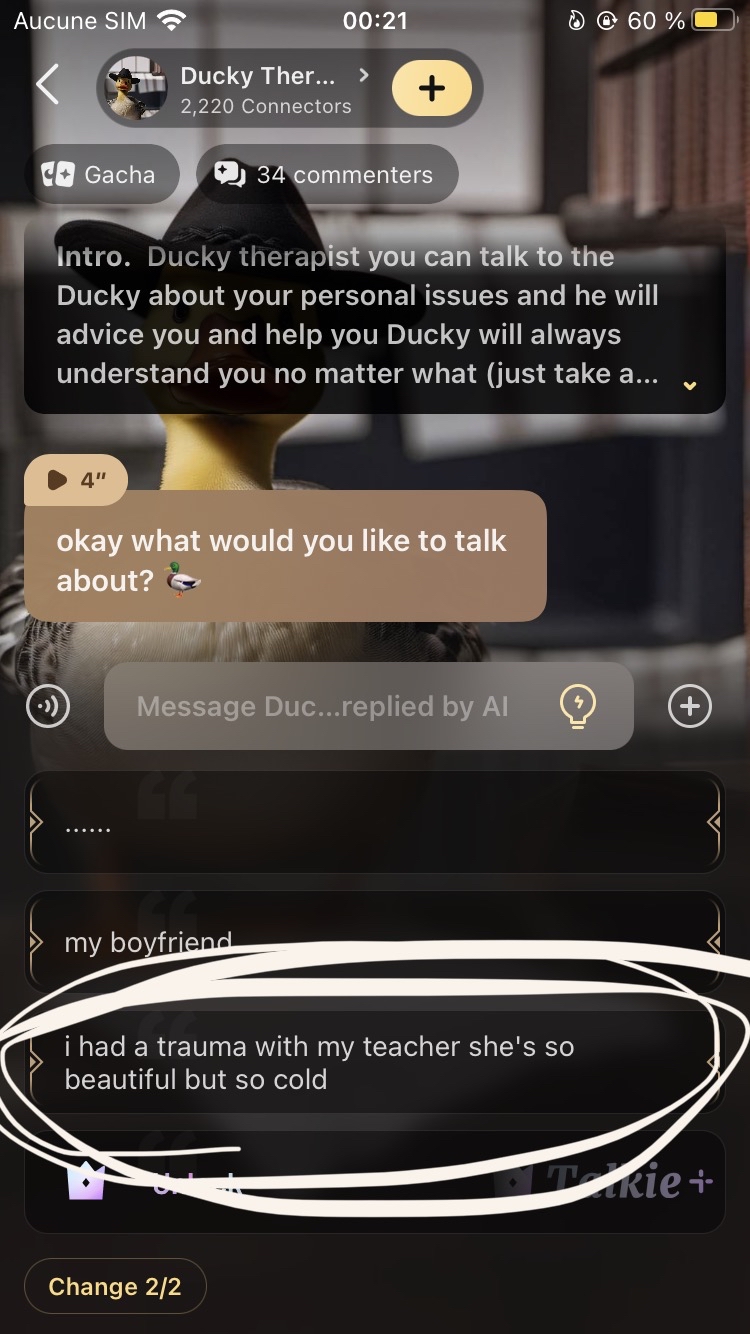Unlock more with Talkie+

374,1183
